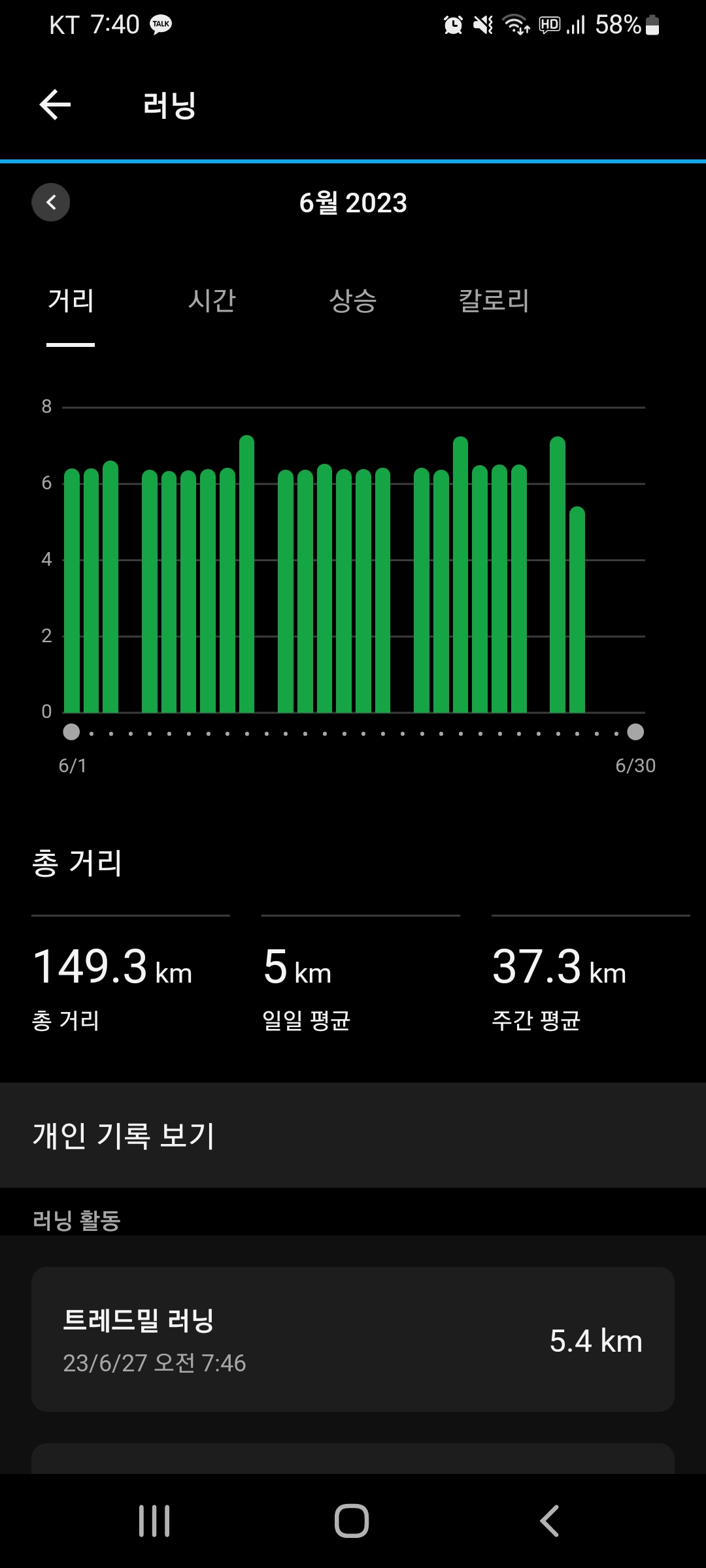Switch to the 시간 tab
This screenshot has width=706, height=1568.
point(212,301)
